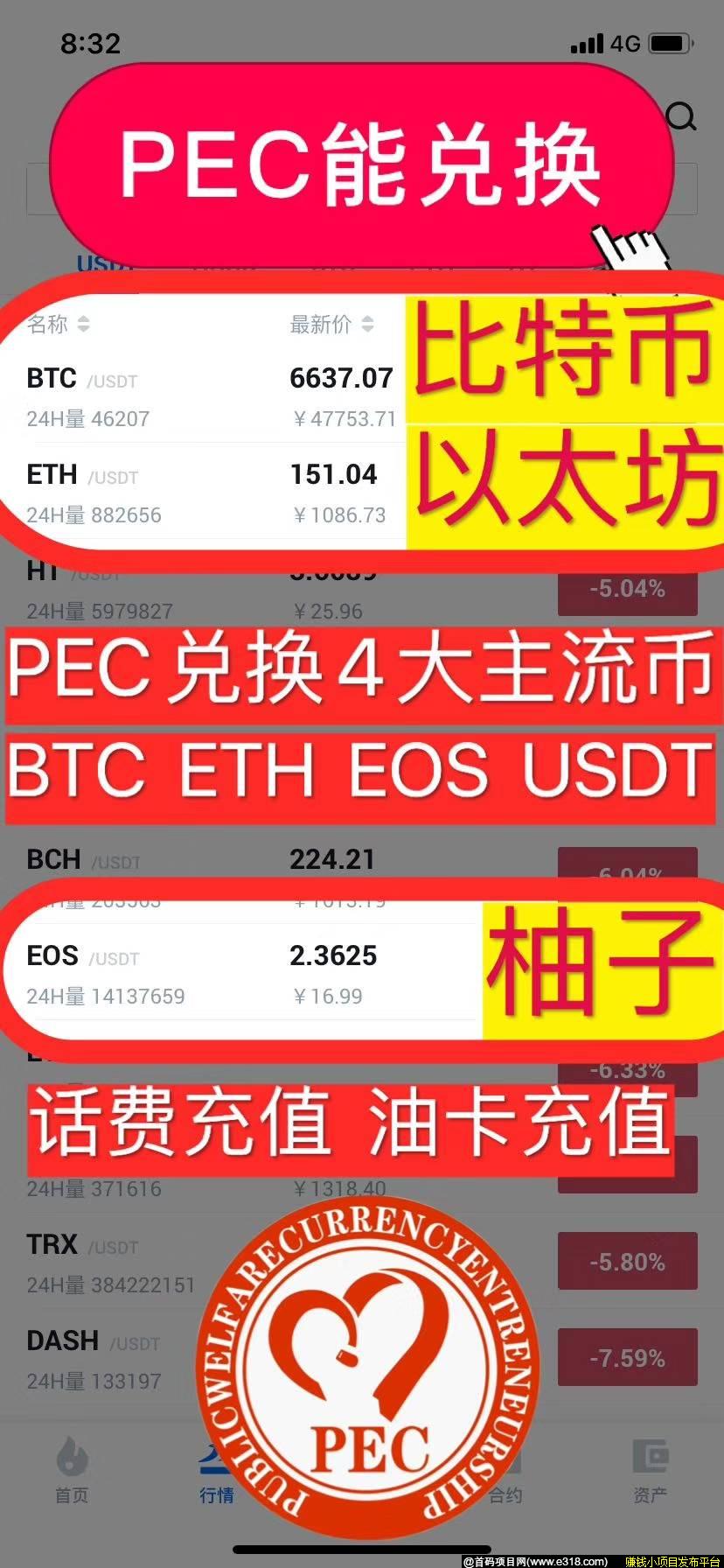
Task: Tap the battery icon in the status bar
Action: [x=670, y=42]
